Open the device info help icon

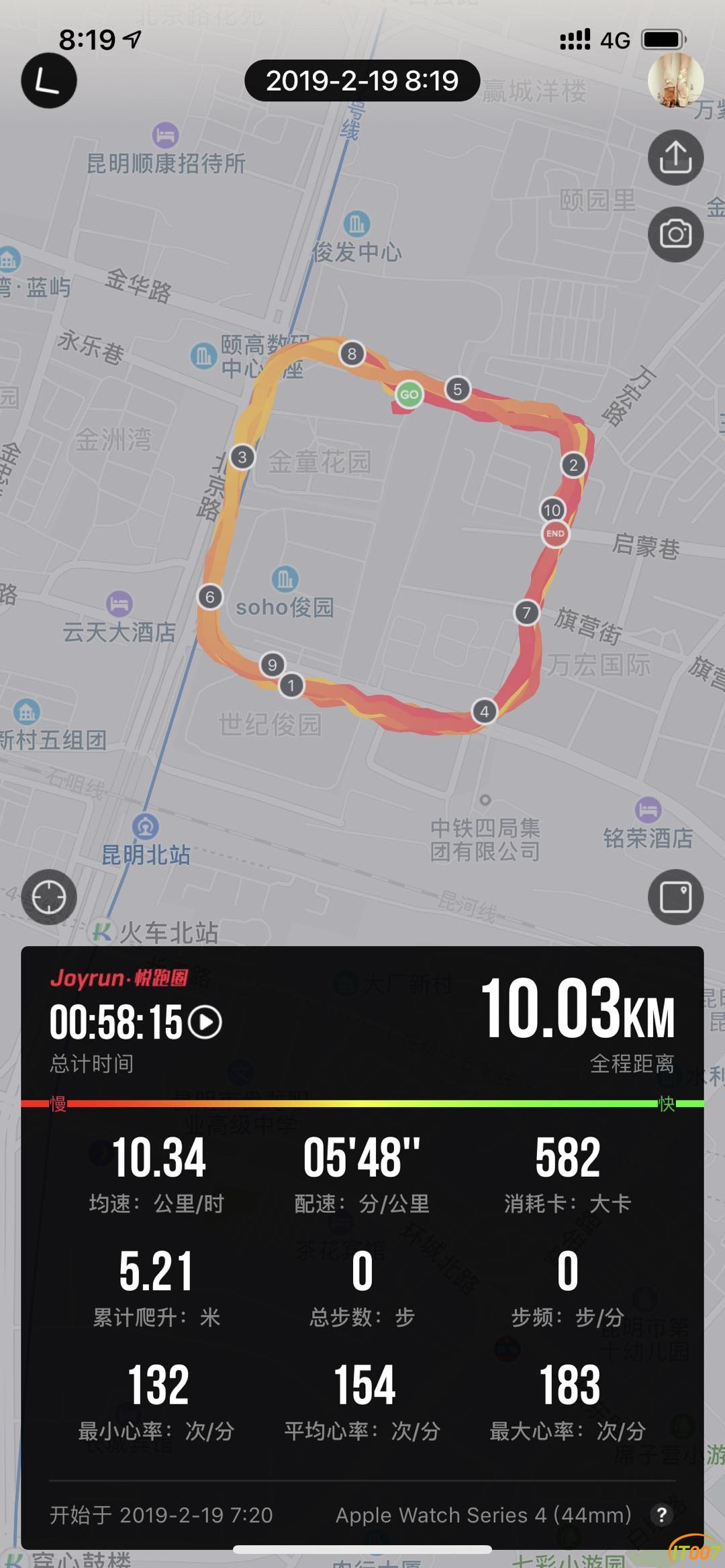click(661, 1514)
